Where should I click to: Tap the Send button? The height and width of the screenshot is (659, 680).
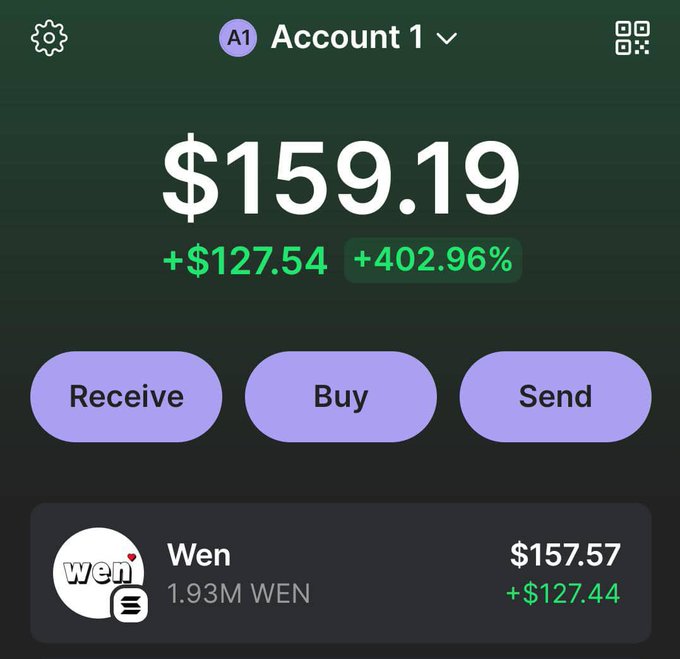coord(555,397)
